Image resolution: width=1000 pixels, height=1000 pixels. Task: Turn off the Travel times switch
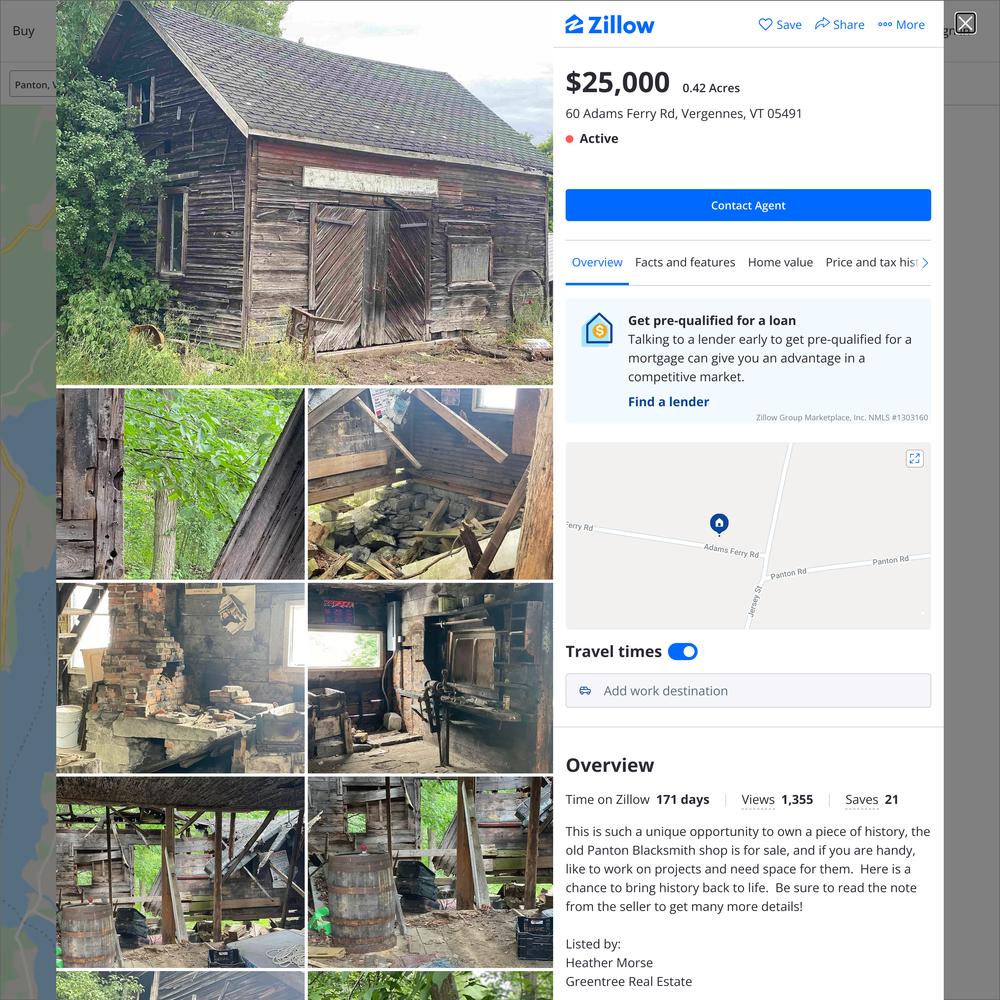coord(683,652)
